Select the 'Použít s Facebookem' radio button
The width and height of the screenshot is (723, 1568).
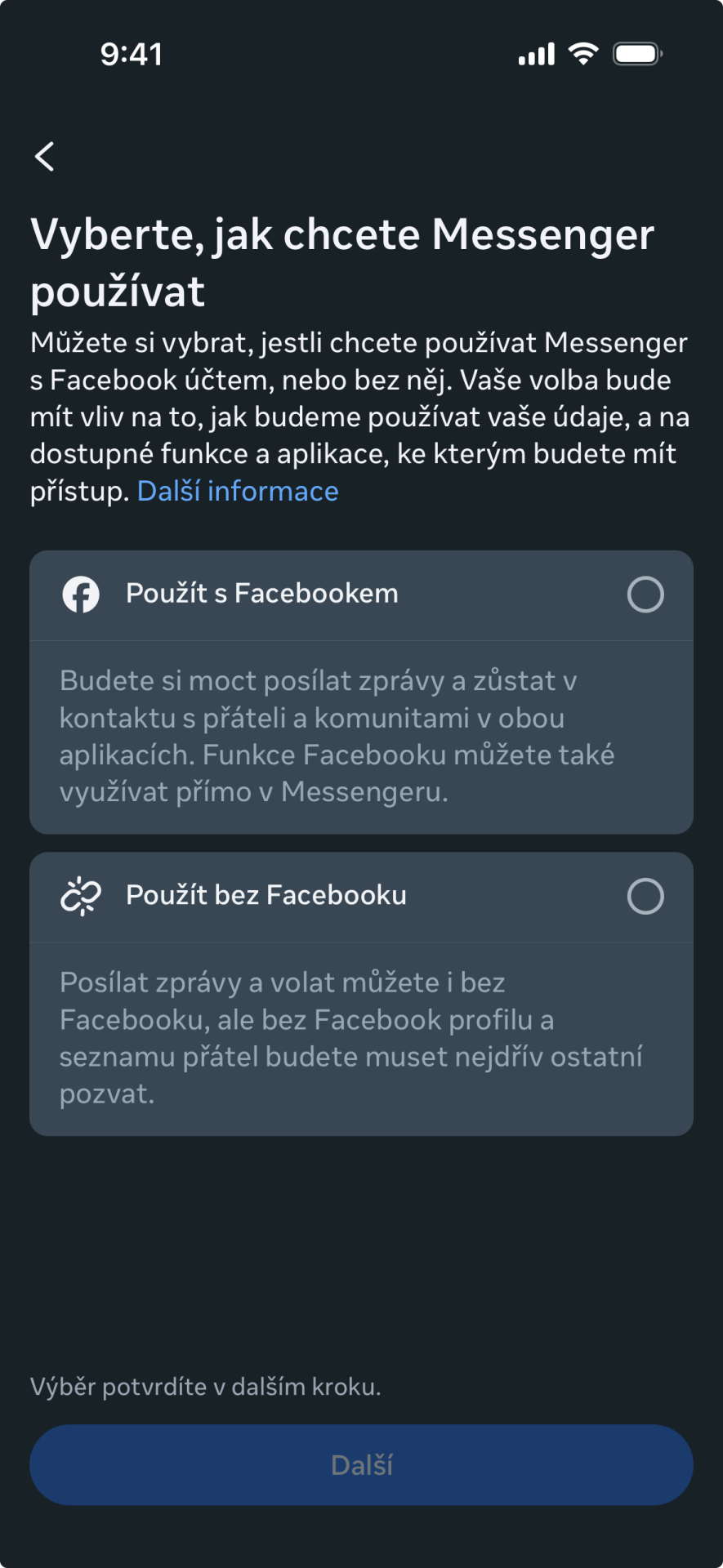[645, 594]
